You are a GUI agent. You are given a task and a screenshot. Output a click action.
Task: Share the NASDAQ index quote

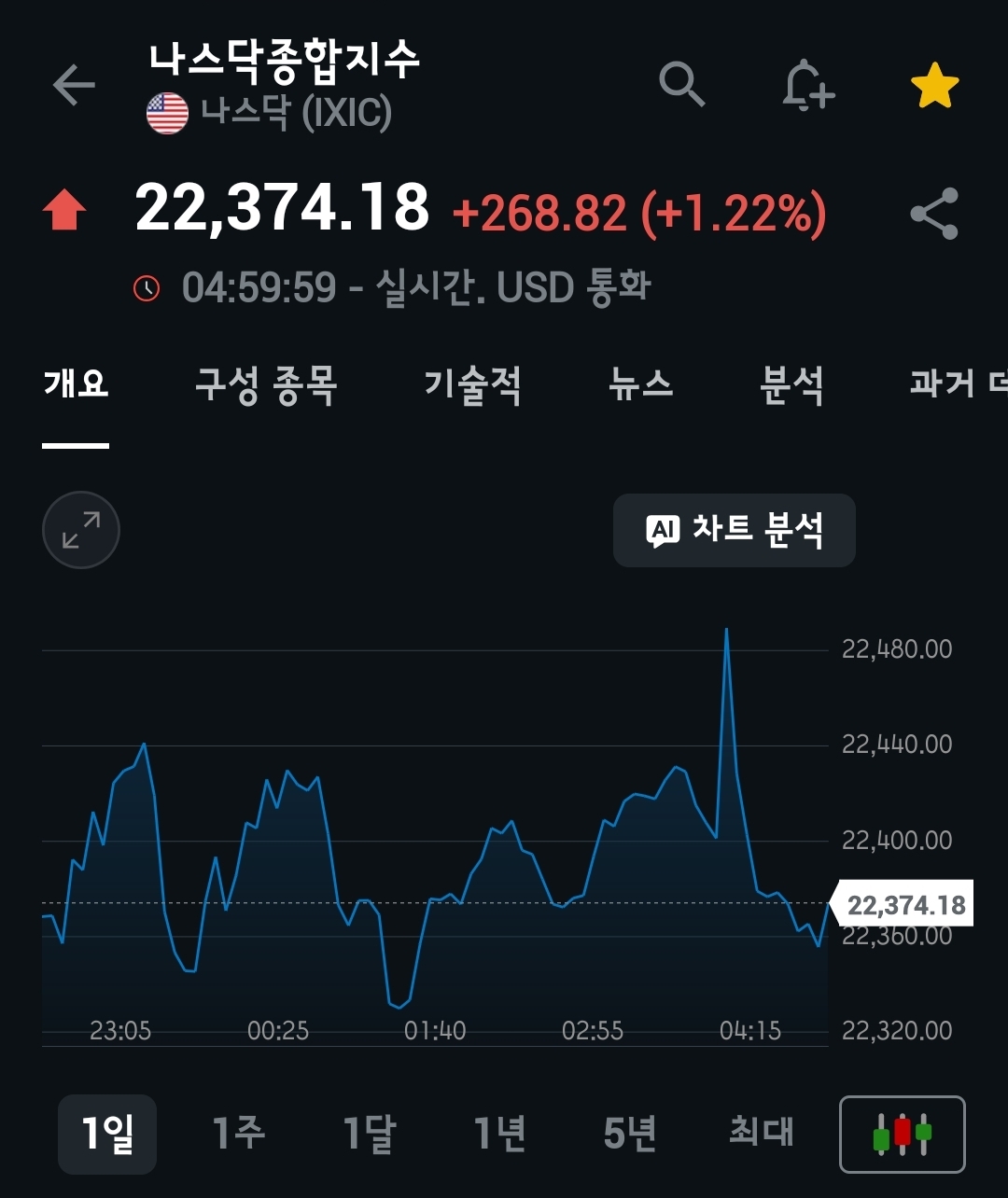coord(934,214)
